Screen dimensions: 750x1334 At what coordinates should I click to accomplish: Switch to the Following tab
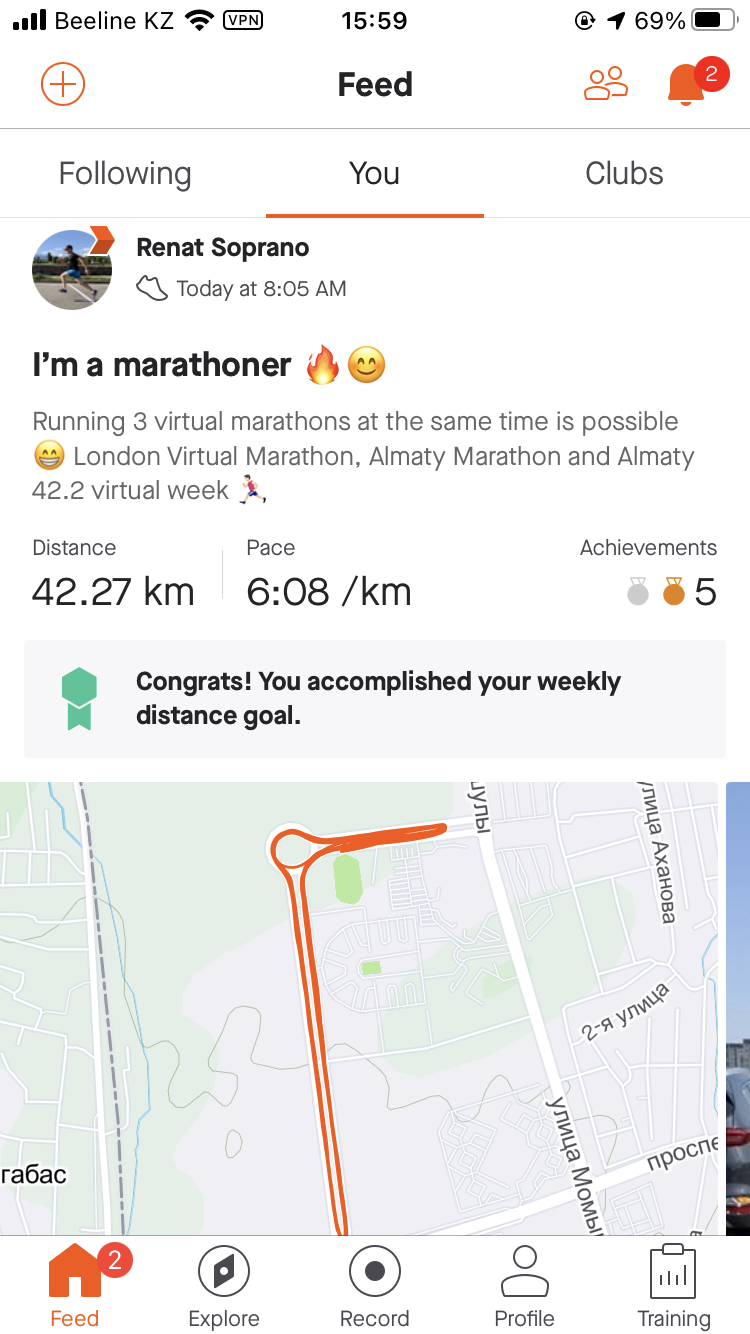pyautogui.click(x=125, y=174)
